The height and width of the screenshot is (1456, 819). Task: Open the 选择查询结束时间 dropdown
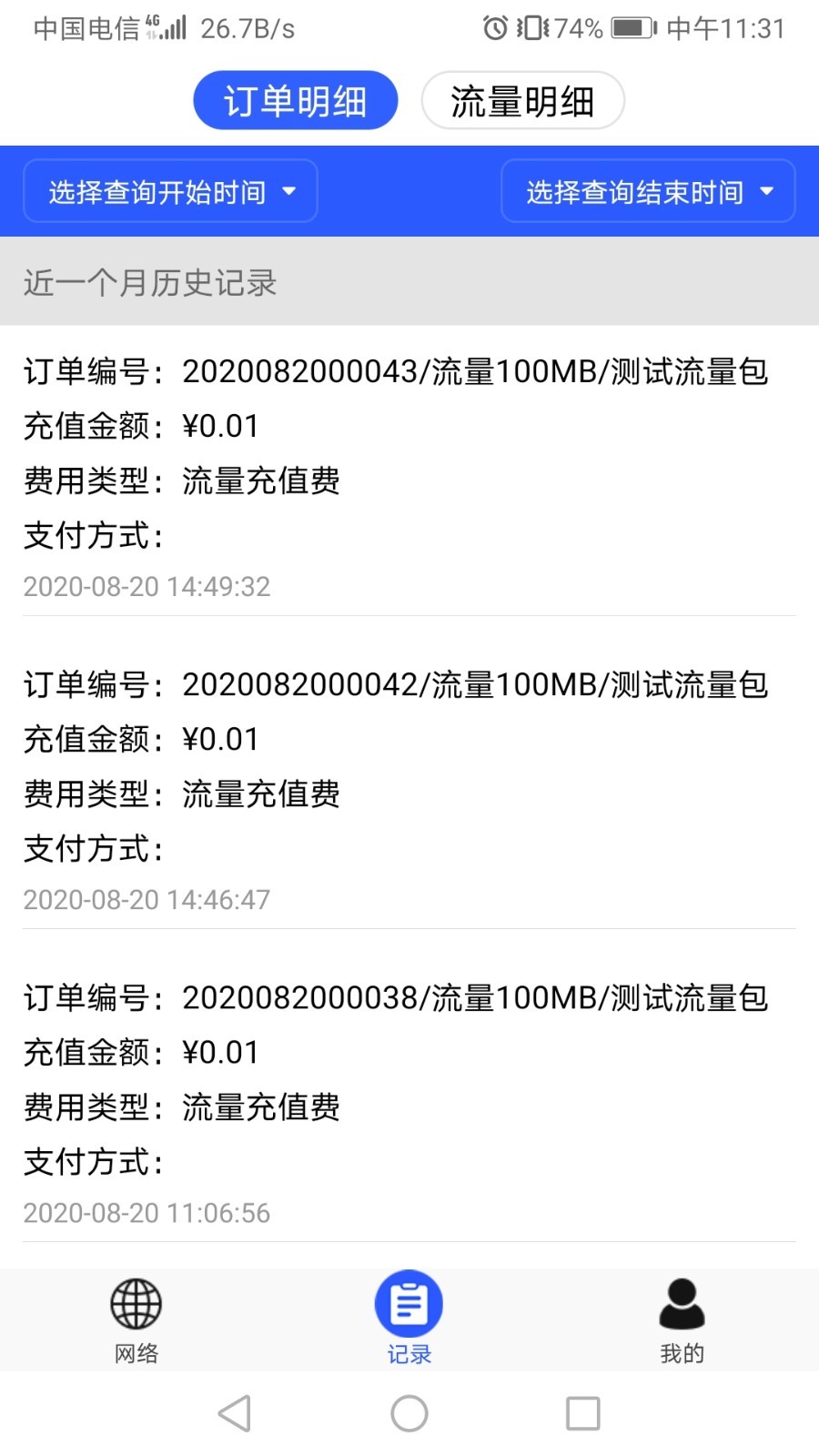[x=648, y=191]
